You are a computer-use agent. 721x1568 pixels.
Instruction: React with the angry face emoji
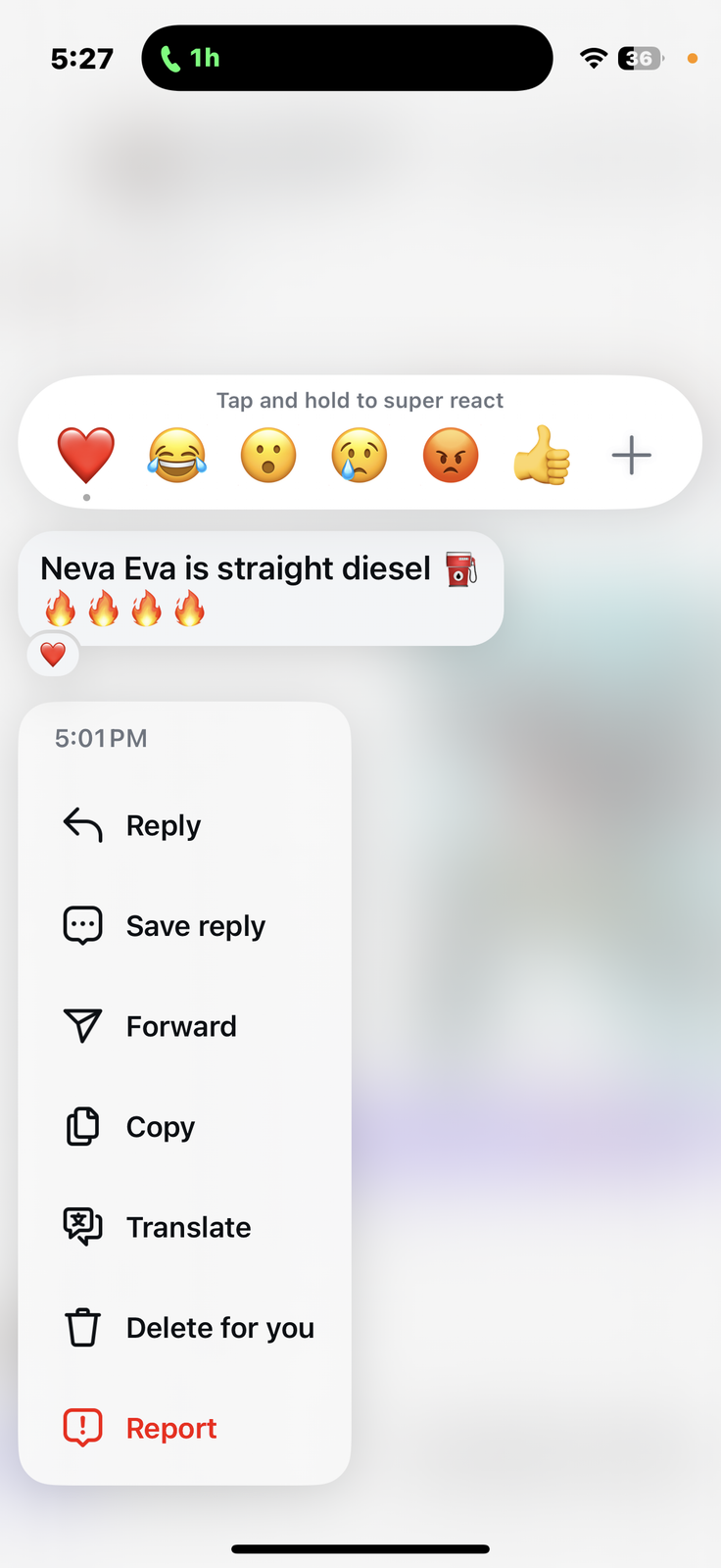(x=451, y=456)
